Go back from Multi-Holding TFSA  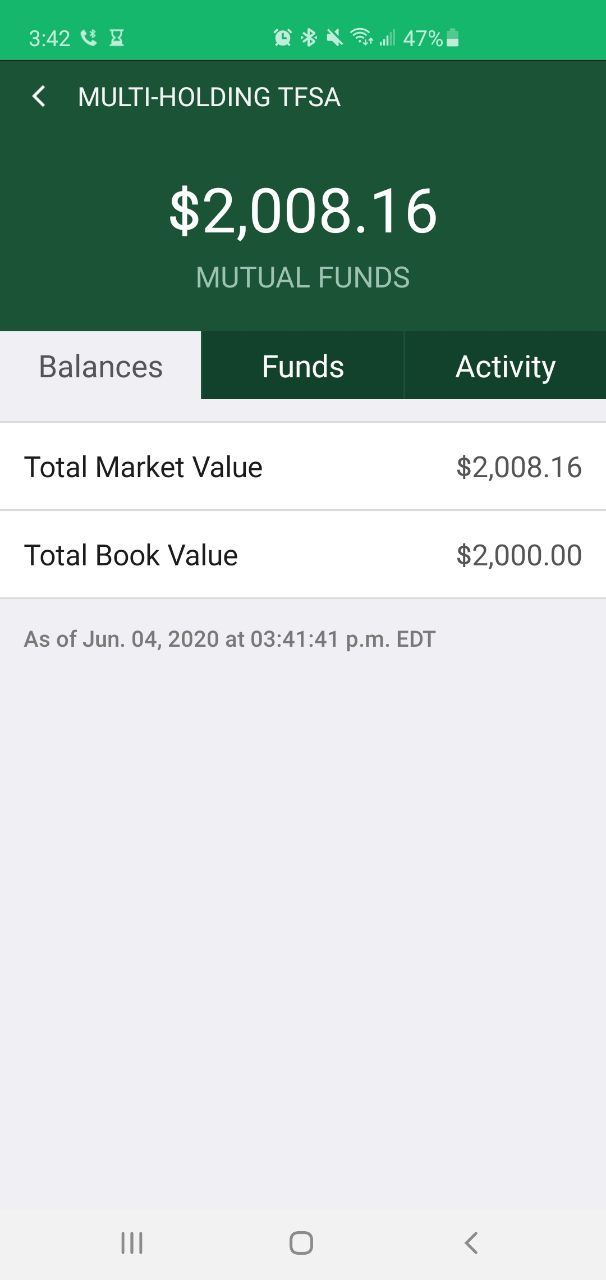[x=39, y=97]
